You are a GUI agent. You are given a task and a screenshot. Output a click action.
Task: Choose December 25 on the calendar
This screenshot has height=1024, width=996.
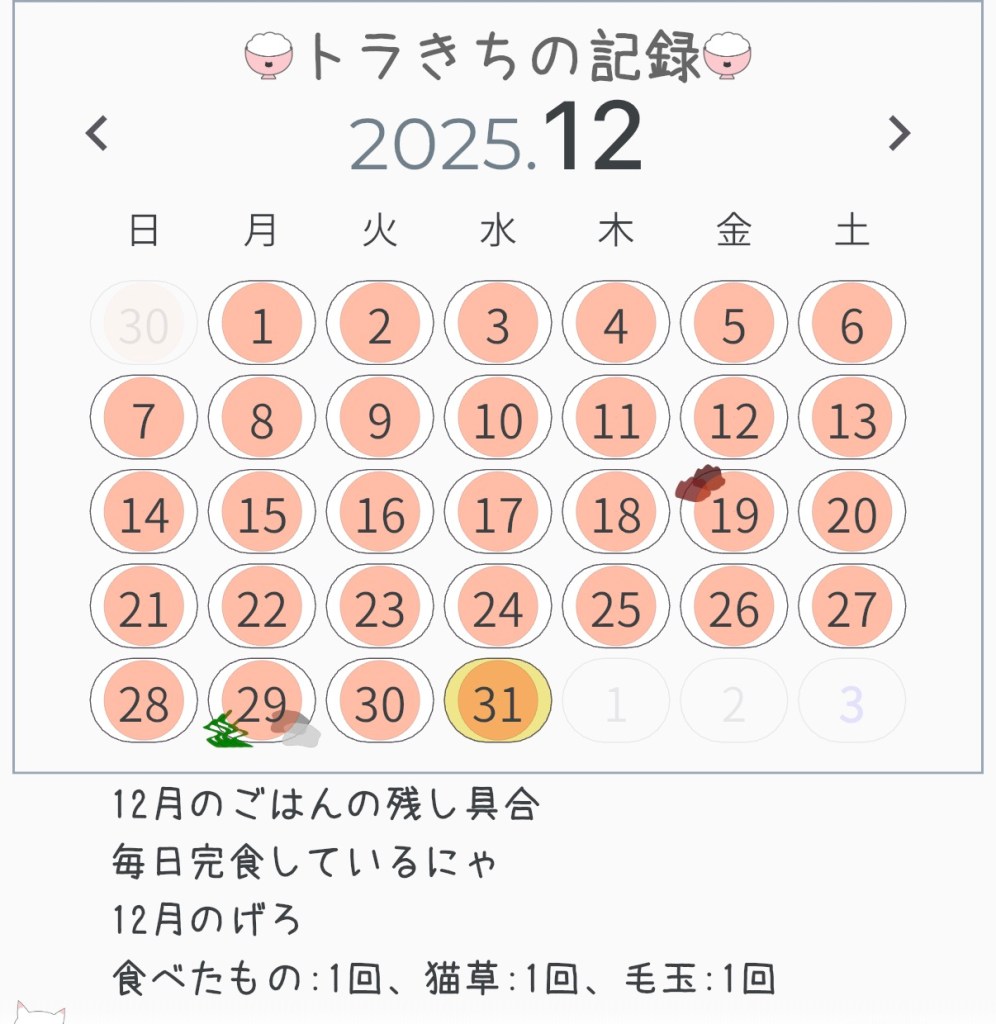click(615, 608)
